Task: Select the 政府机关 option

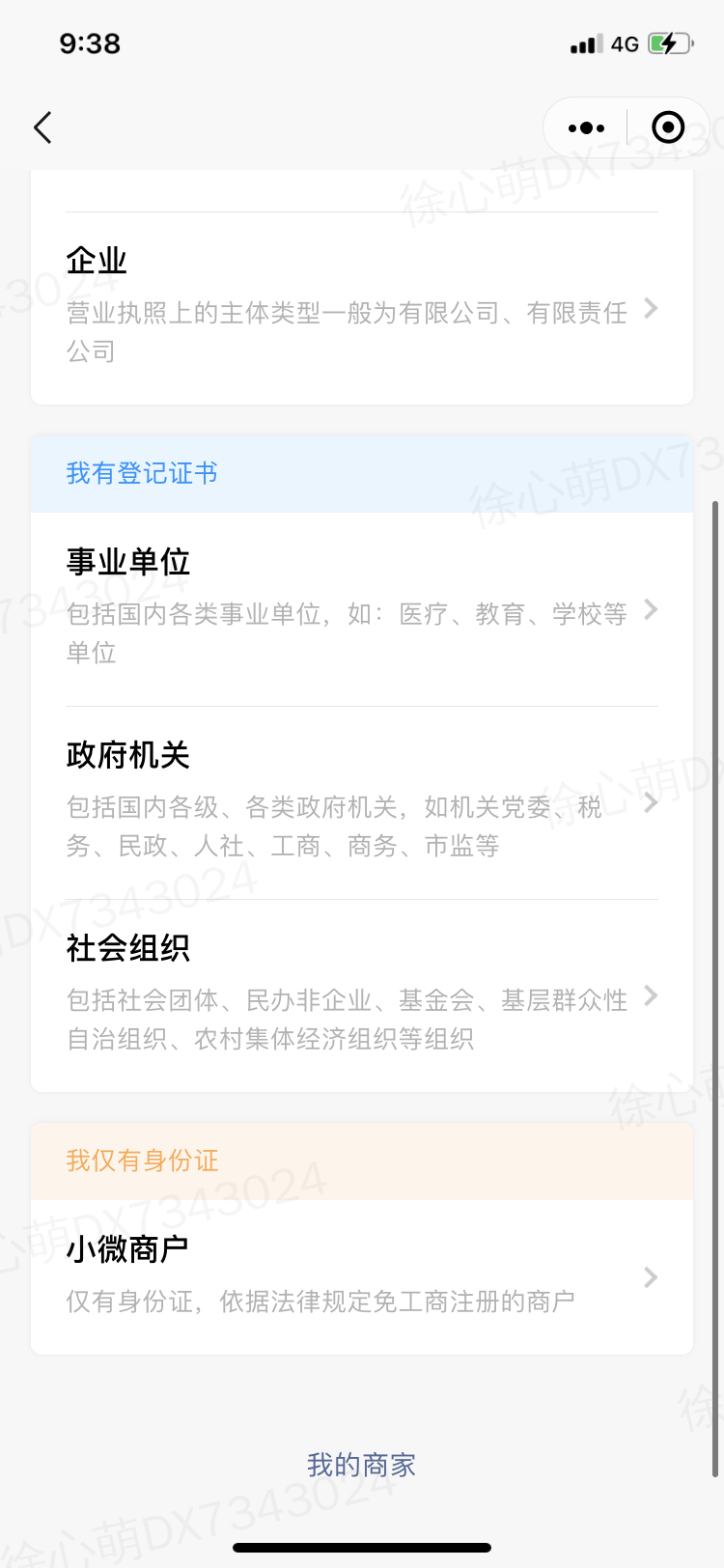Action: click(362, 802)
